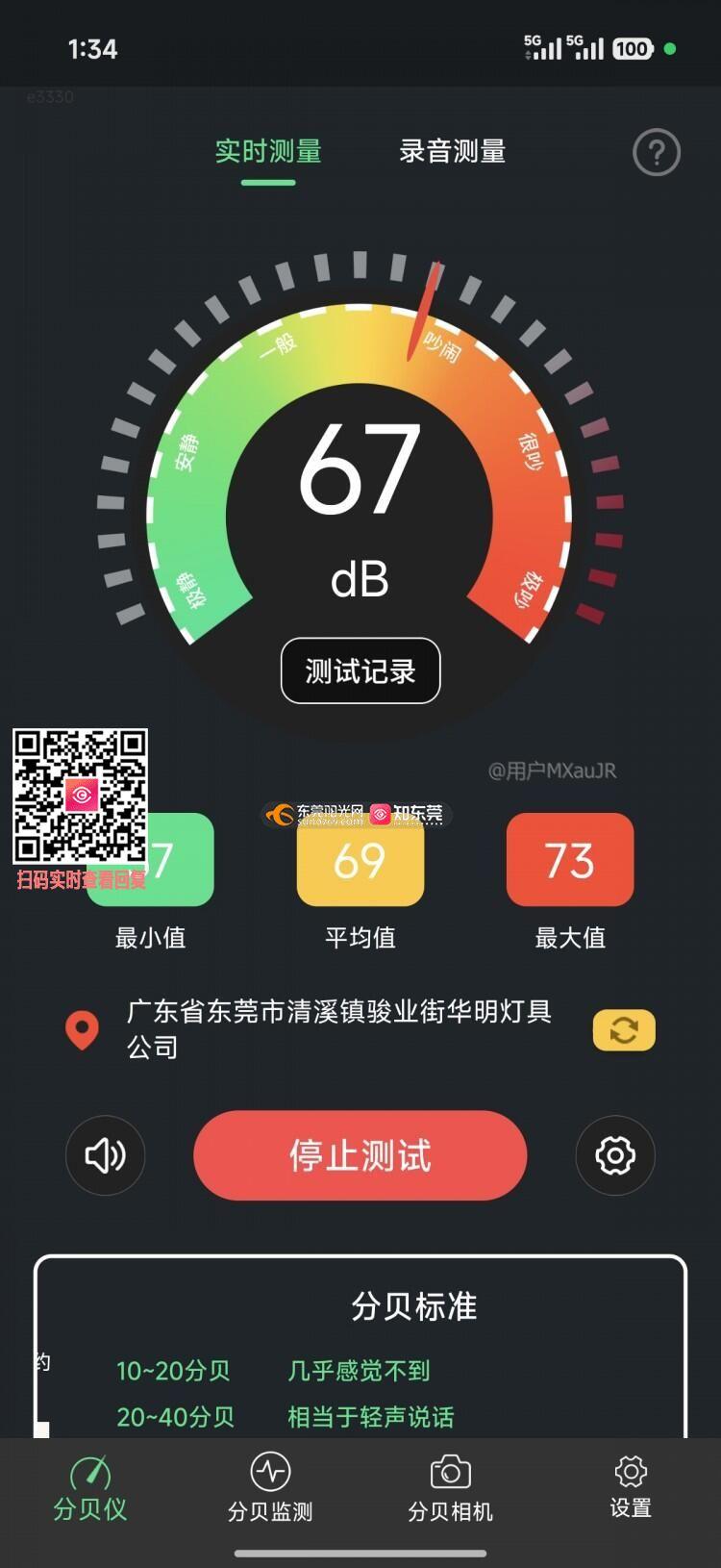Screen dimensions: 721x1568
Task: Open the help question mark icon
Action: [x=657, y=152]
